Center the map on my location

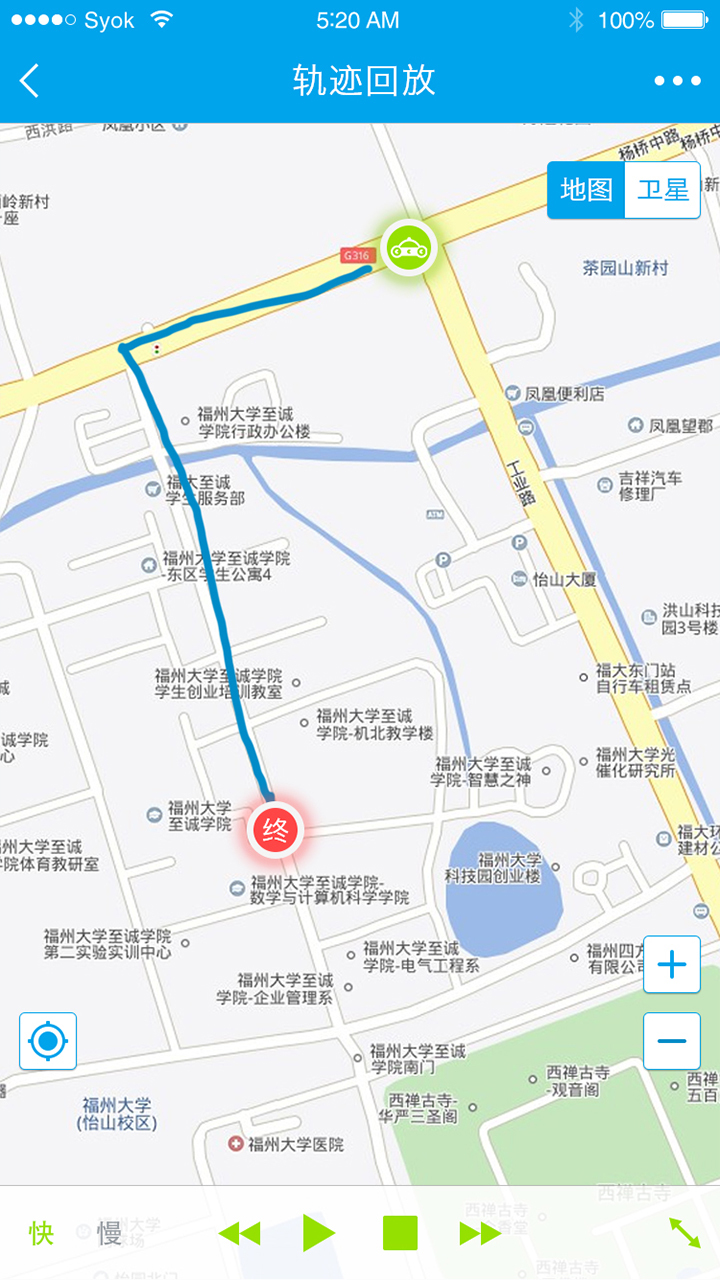tap(48, 1041)
